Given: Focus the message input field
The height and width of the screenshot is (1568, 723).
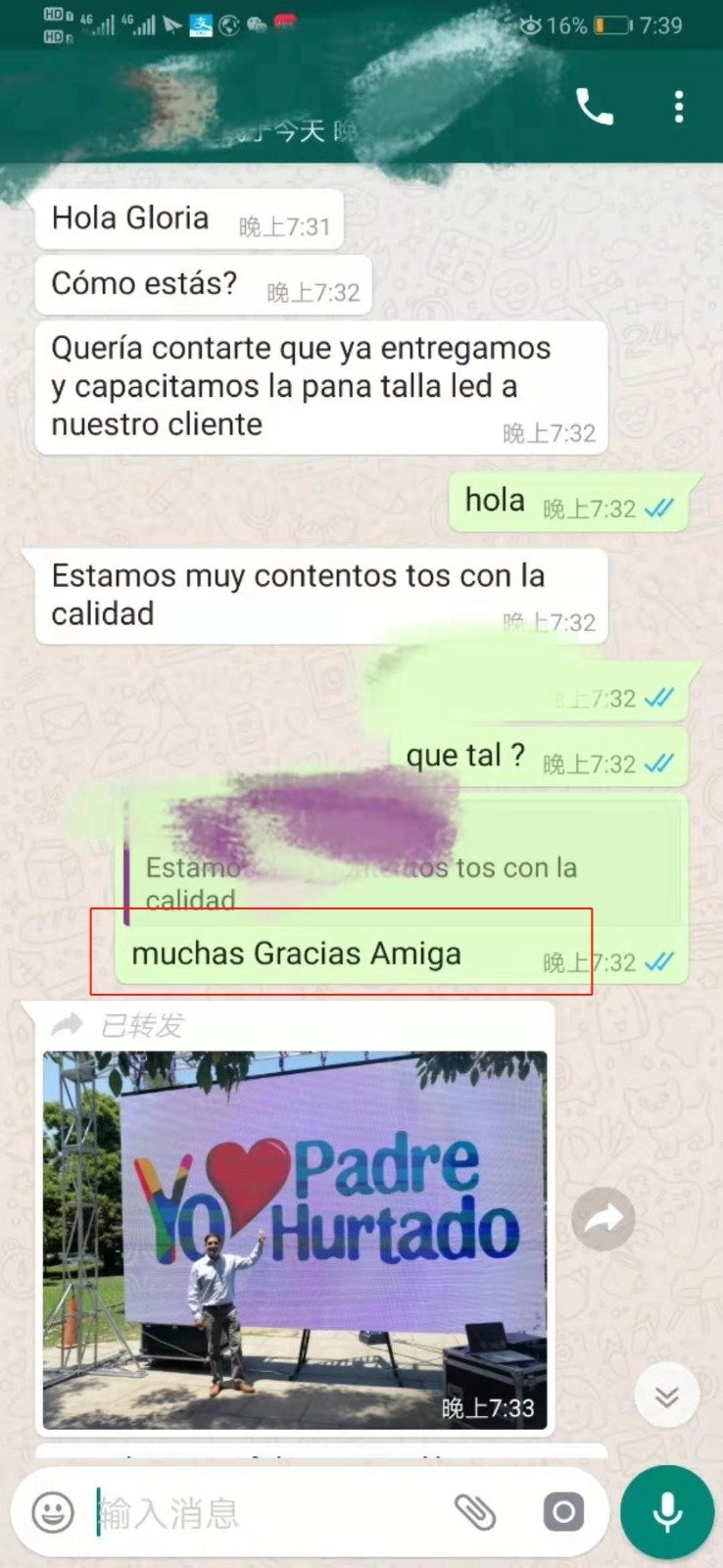Looking at the screenshot, I should (265, 1513).
